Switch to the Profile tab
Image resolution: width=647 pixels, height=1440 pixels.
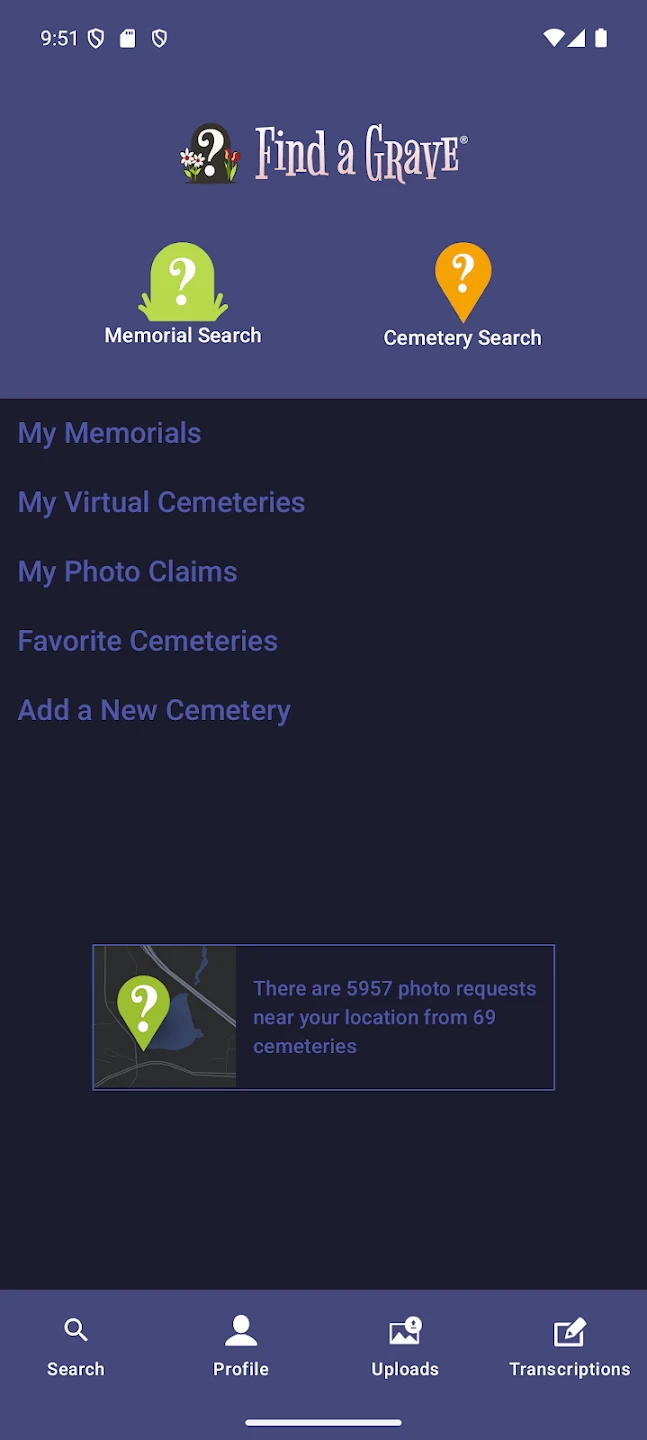tap(241, 1347)
